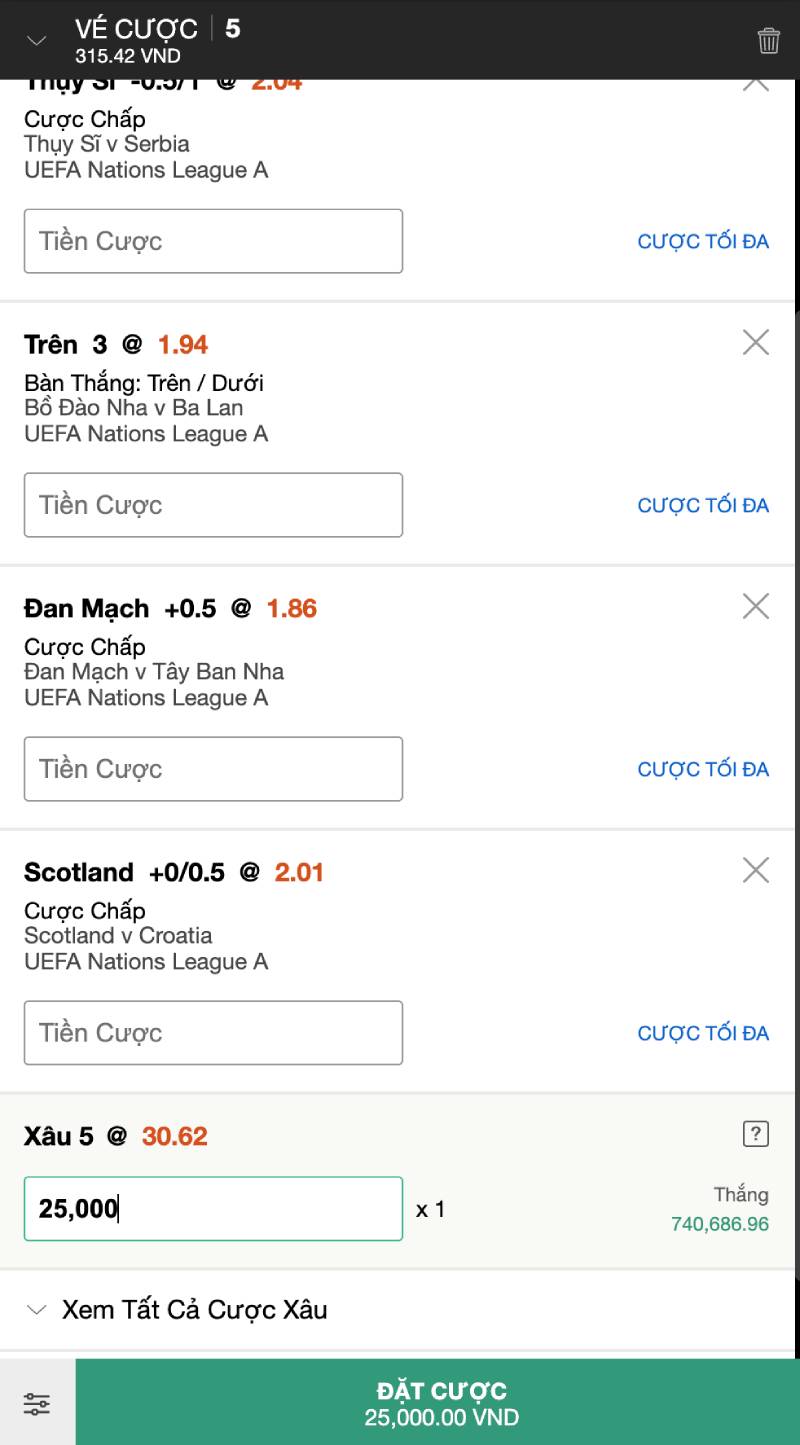Clear all bets with the trash icon

pos(768,41)
